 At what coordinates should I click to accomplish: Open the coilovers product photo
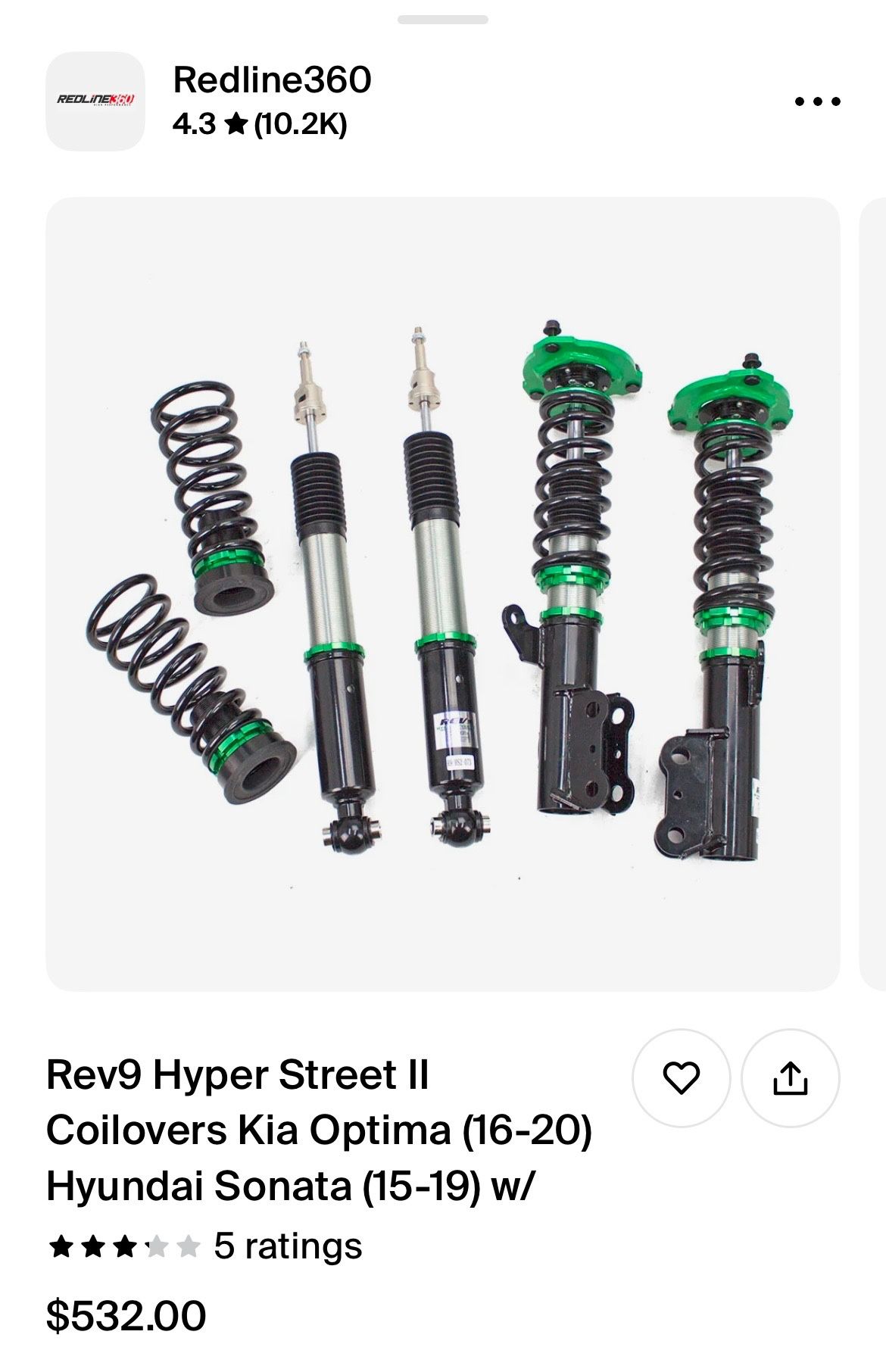tap(443, 594)
